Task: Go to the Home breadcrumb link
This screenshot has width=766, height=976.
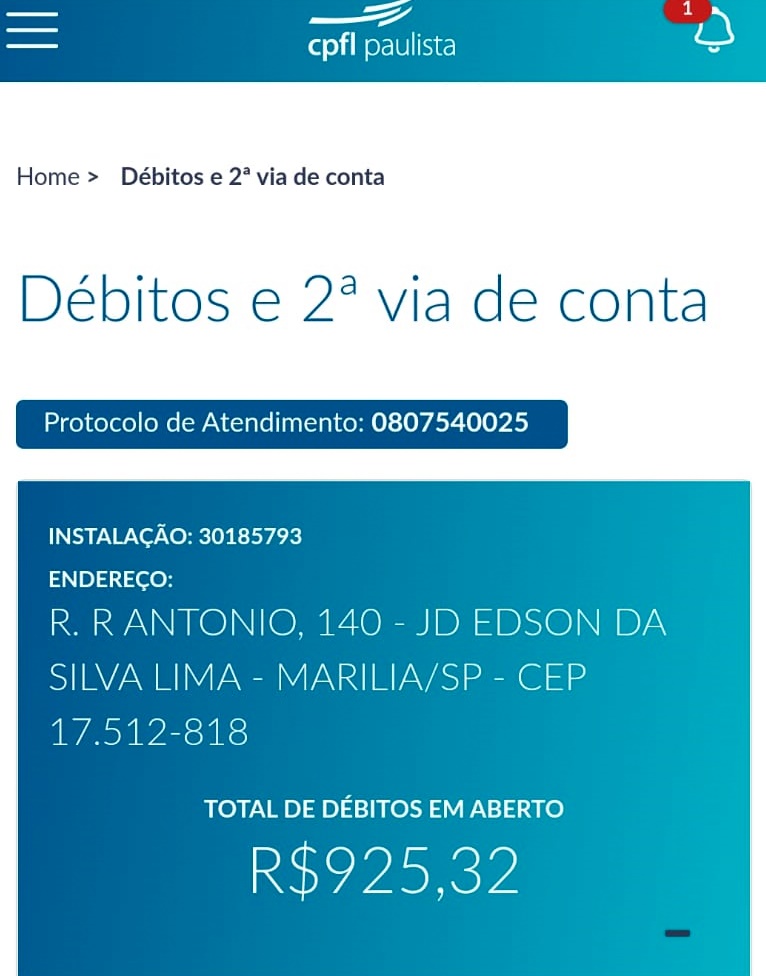Action: pos(48,177)
